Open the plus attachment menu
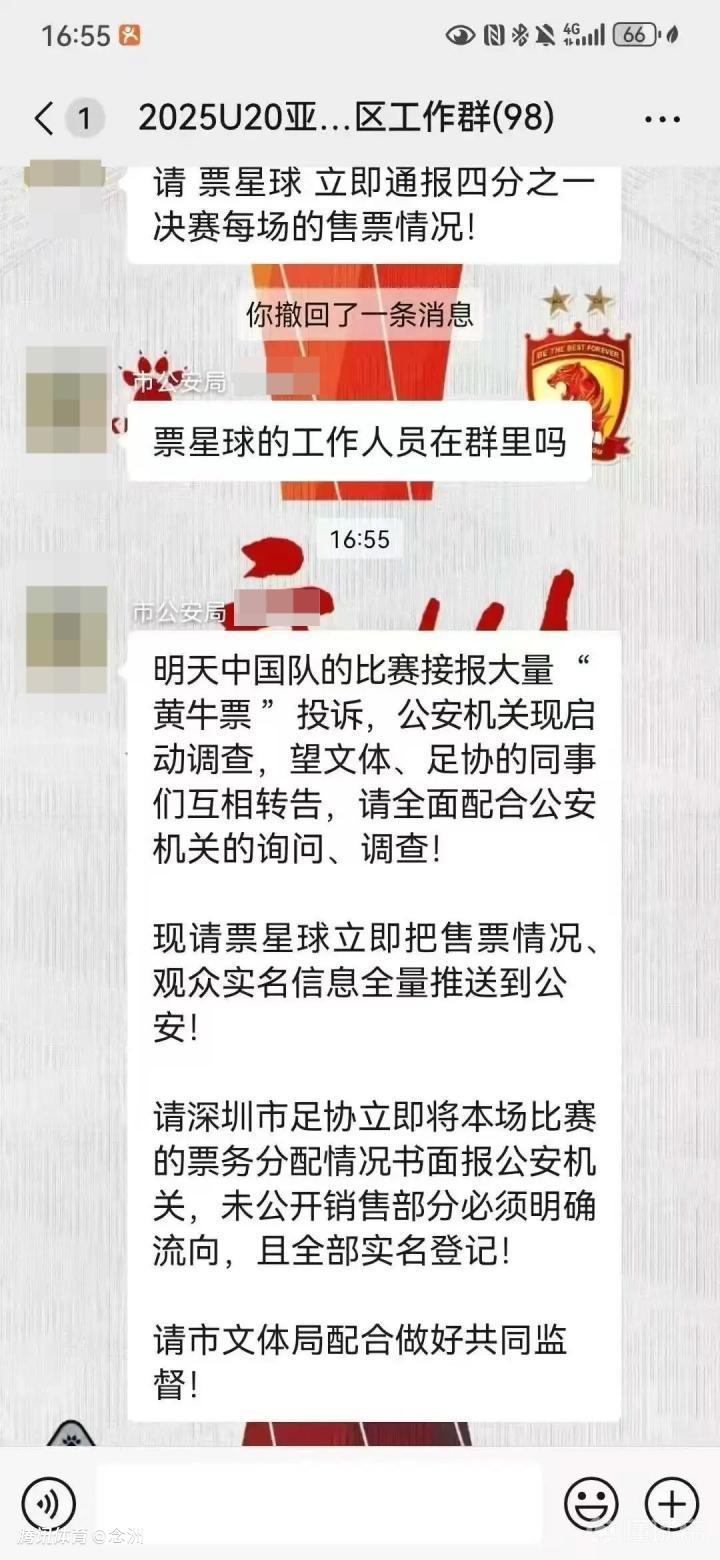The image size is (720, 1560). pyautogui.click(x=670, y=1503)
